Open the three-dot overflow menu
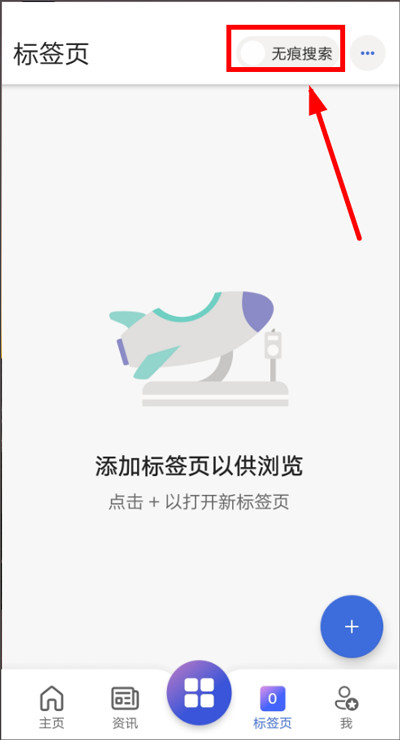The width and height of the screenshot is (400, 740). point(367,53)
